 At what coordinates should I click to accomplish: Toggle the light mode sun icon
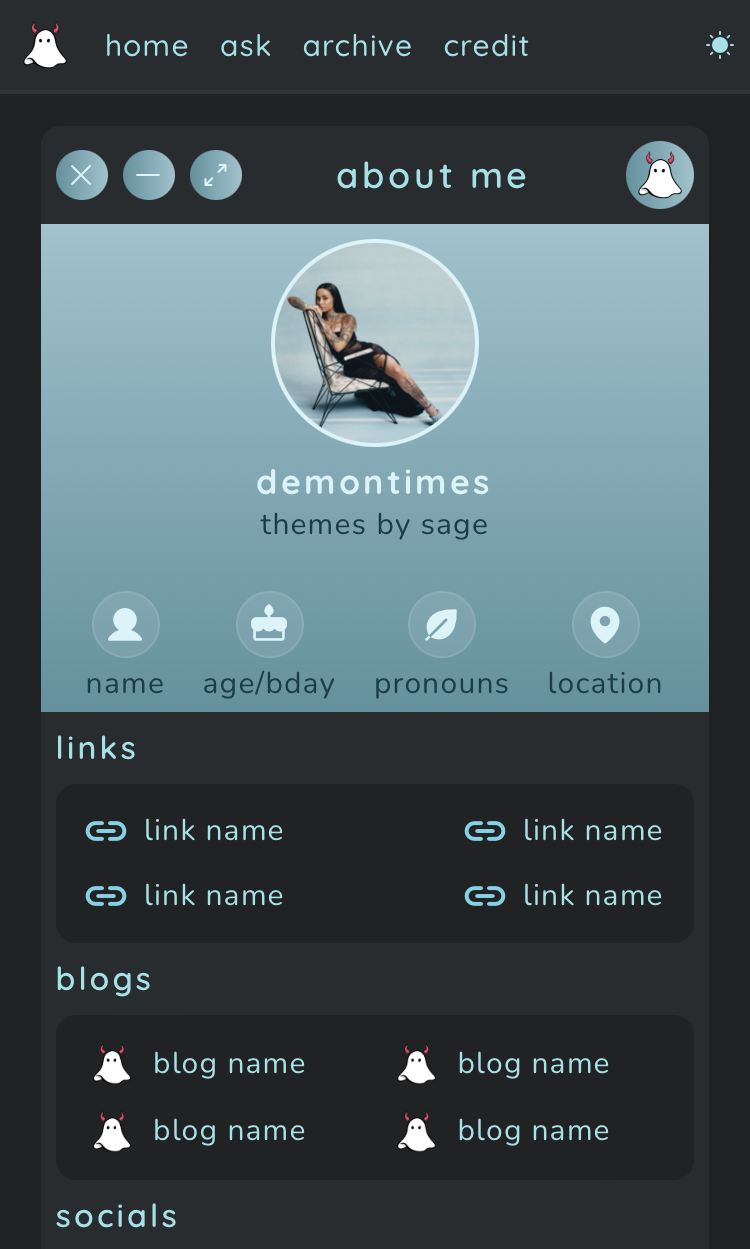[x=719, y=45]
